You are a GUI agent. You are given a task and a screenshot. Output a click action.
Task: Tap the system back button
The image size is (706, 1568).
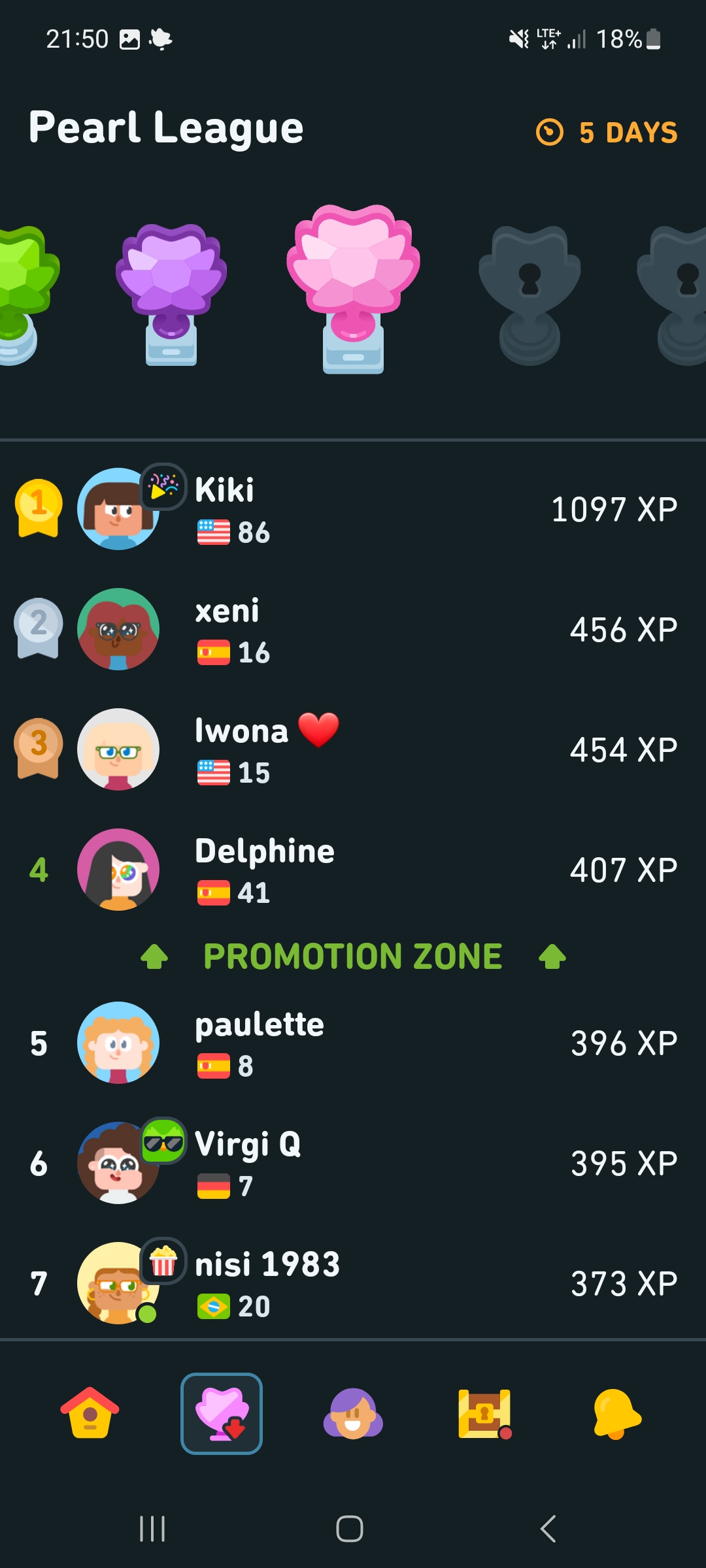tap(548, 1529)
